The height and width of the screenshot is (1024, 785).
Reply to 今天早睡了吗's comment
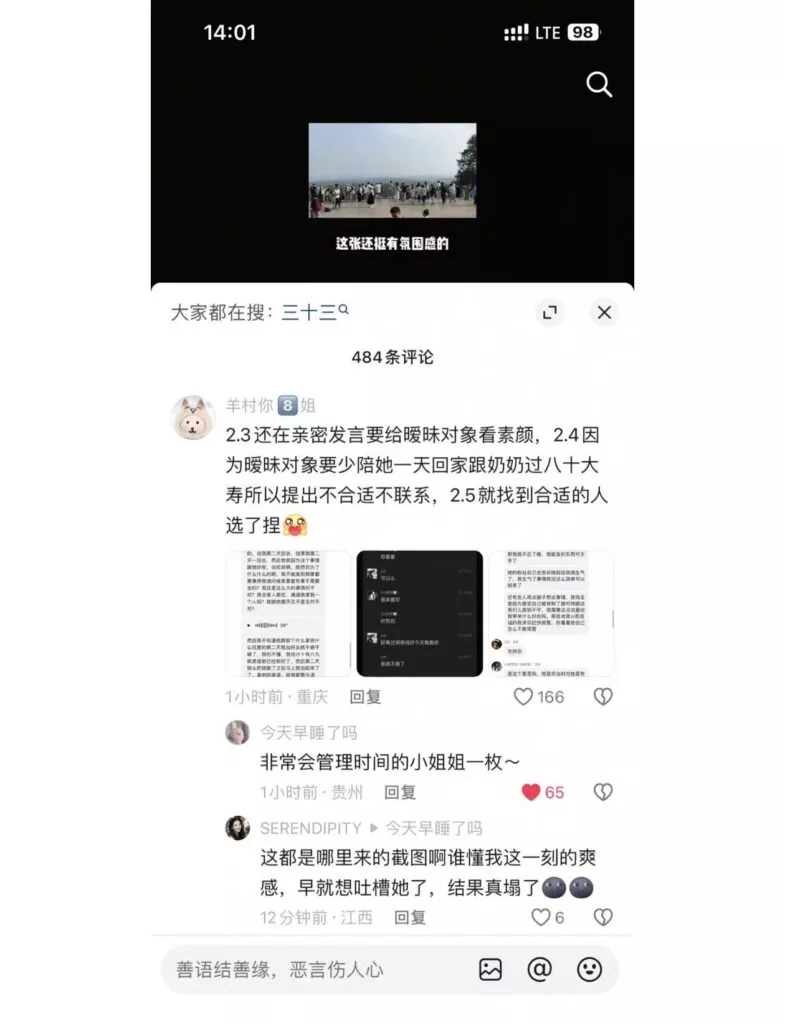[400, 792]
